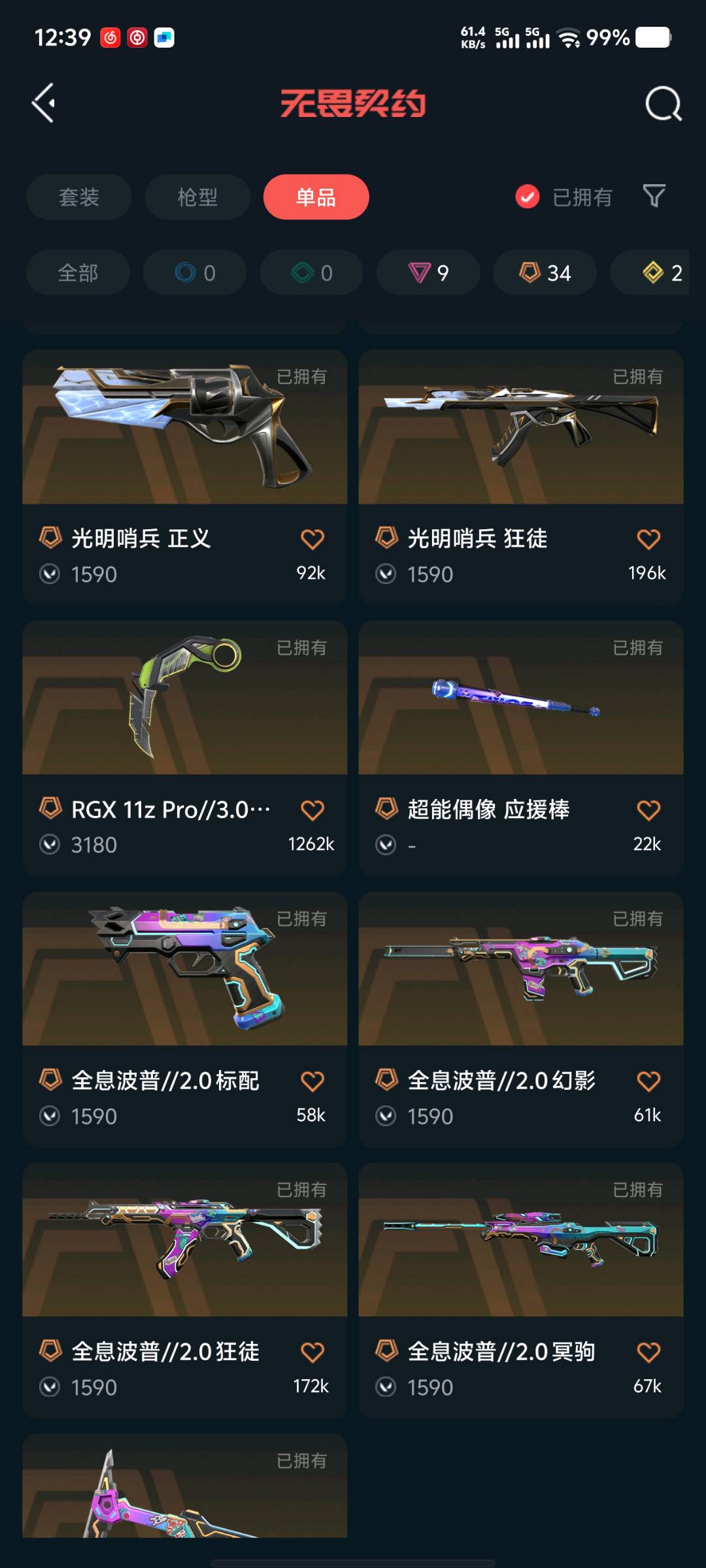Switch to the 套装 tab

tap(78, 197)
